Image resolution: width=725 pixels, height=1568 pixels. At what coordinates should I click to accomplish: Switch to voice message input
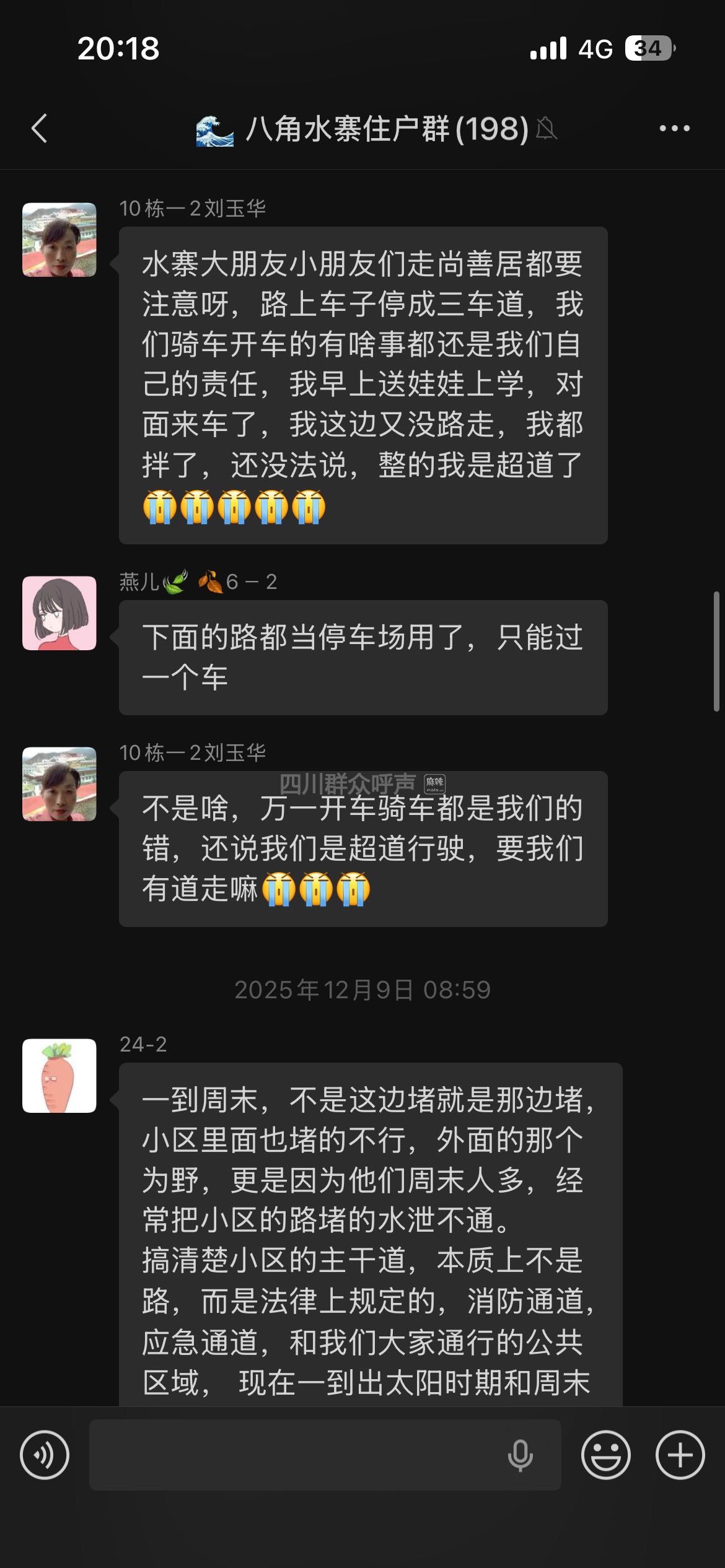pos(45,1455)
